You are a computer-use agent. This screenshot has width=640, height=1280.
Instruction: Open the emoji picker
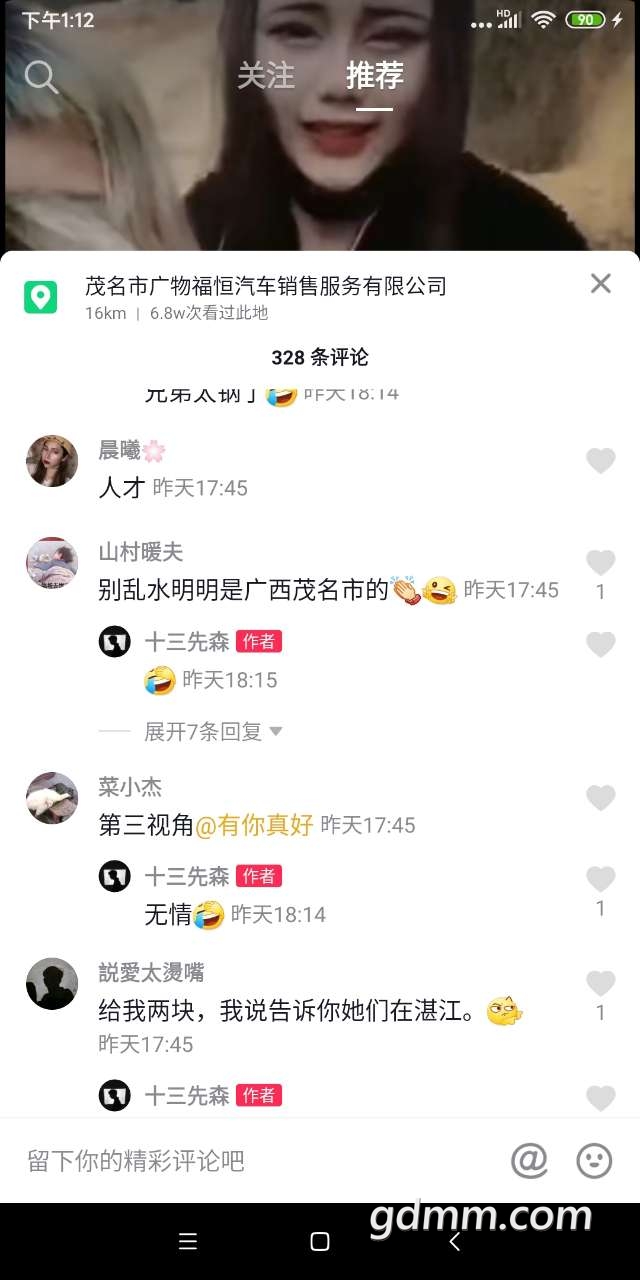point(594,1161)
